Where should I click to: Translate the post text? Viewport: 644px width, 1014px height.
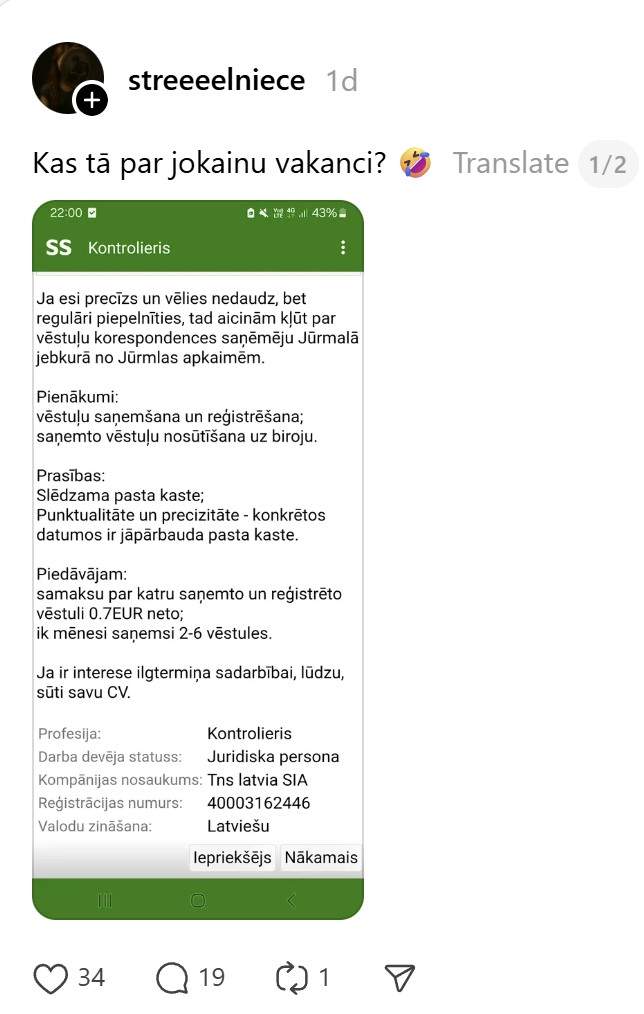(x=510, y=163)
